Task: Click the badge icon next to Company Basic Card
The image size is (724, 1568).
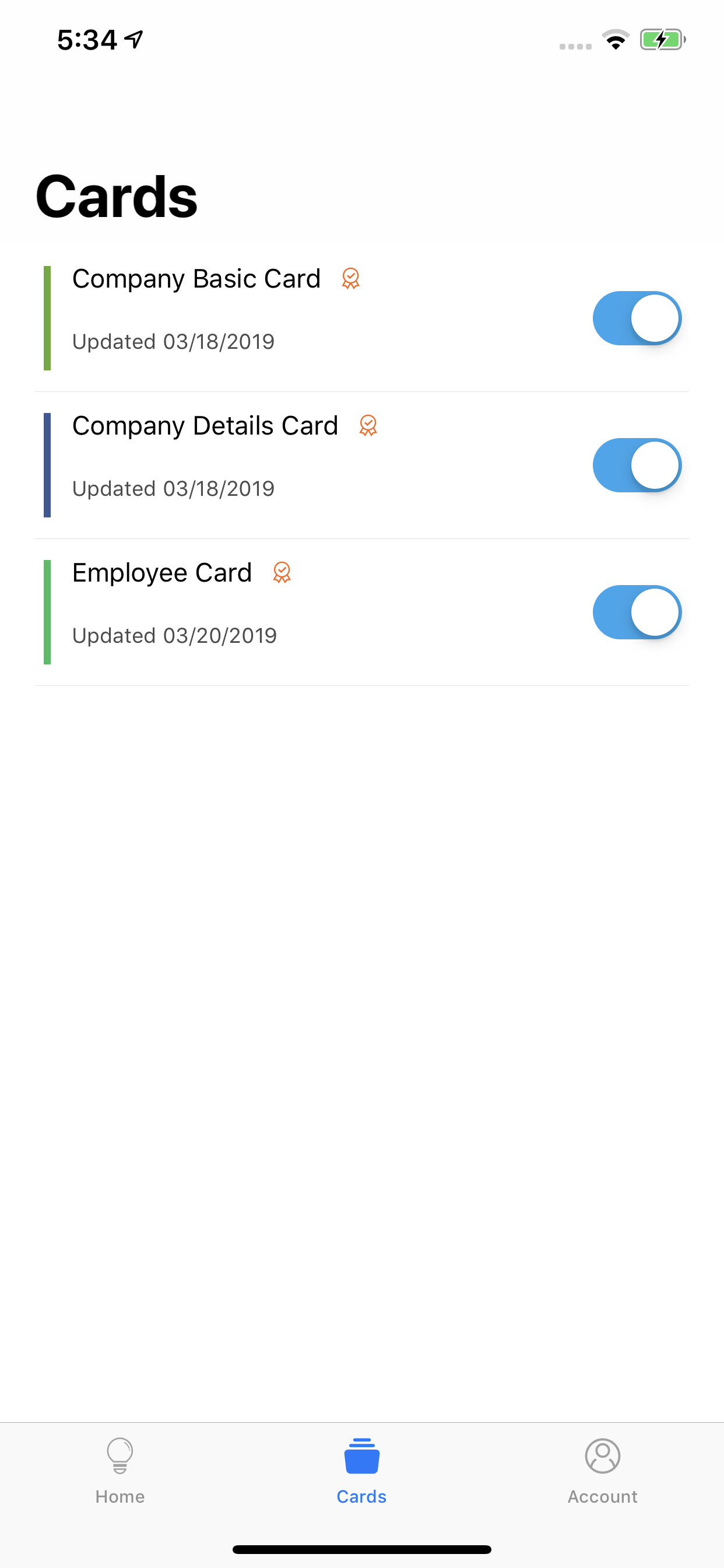Action: coord(350,279)
